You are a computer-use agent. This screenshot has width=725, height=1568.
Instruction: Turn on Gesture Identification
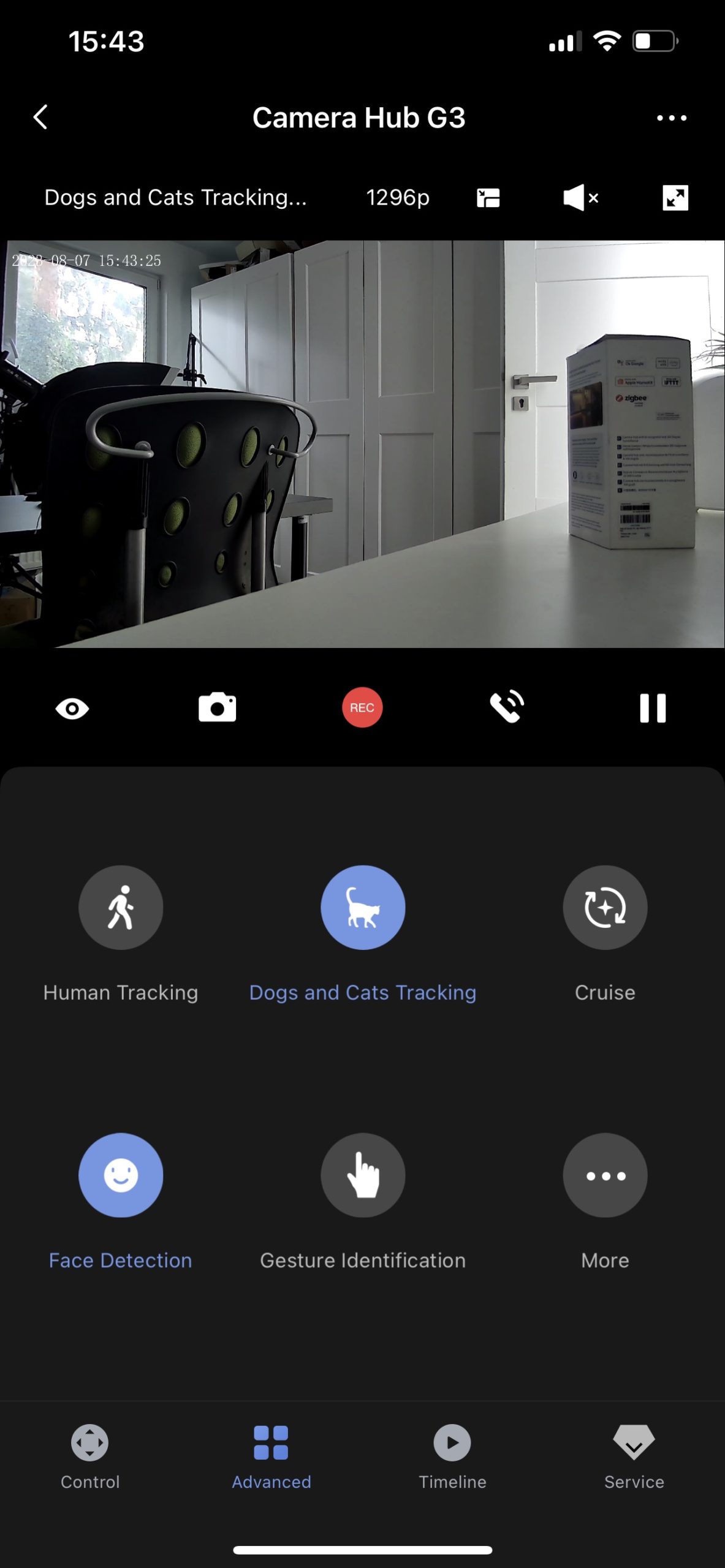363,1175
